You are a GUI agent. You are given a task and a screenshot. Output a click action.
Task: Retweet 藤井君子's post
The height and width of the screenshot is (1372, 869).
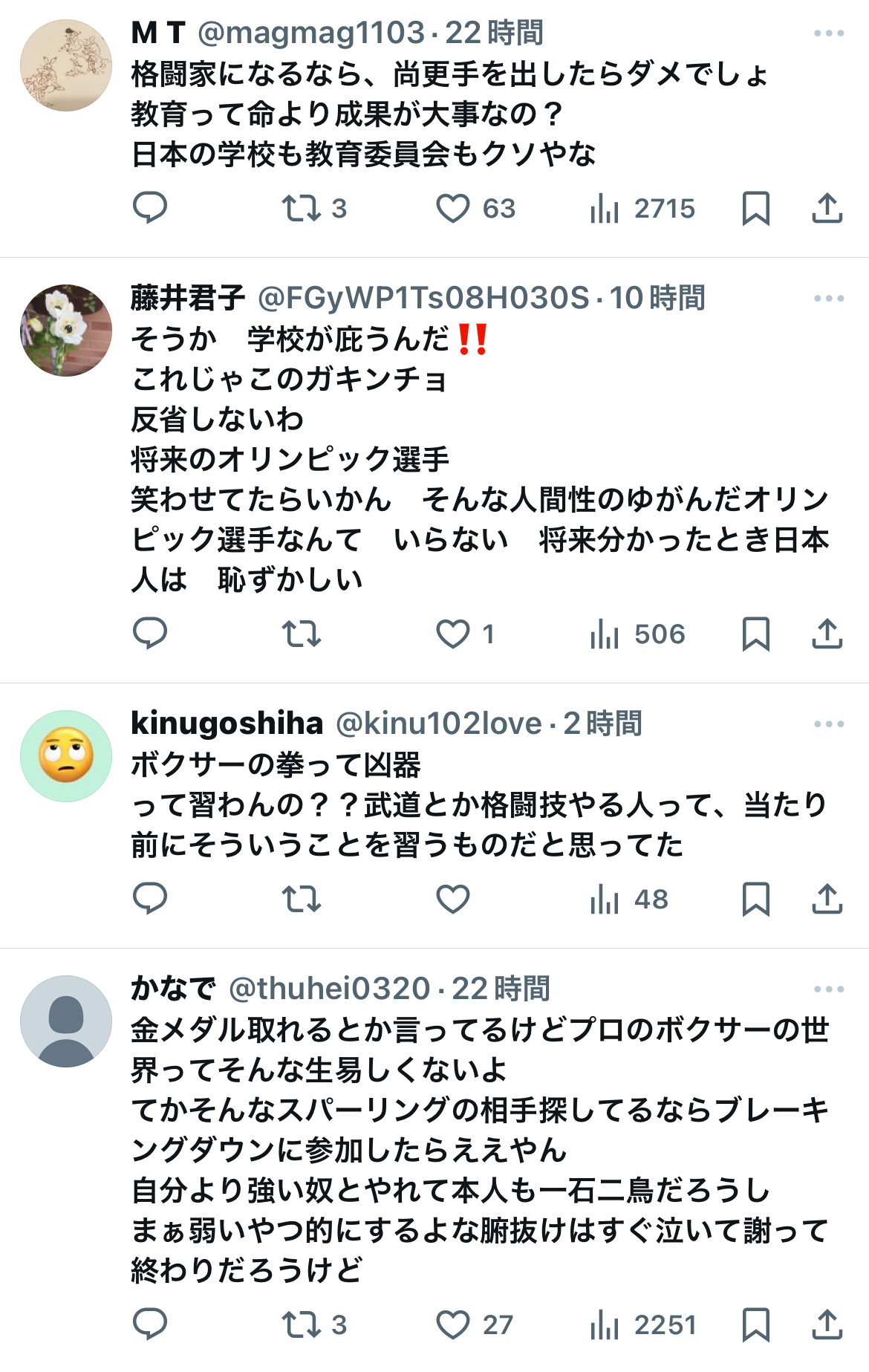tap(301, 634)
